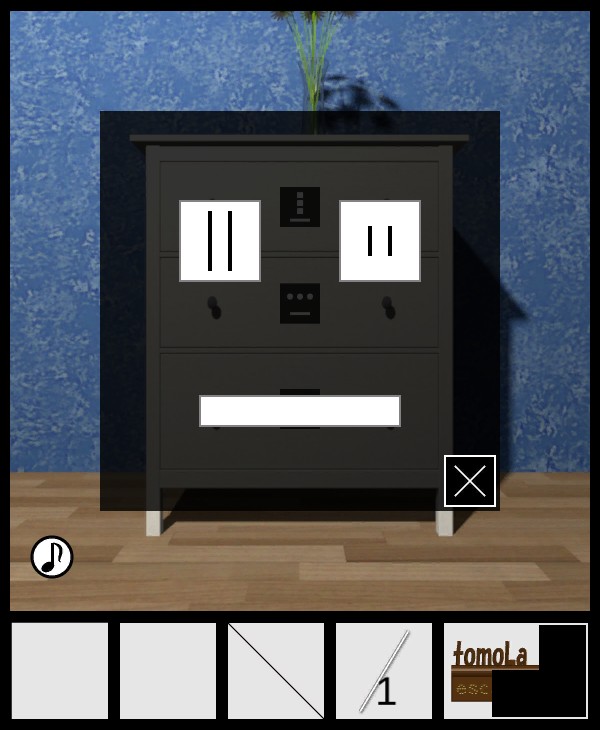Tap the right panel with two short lines
This screenshot has height=730, width=600.
[380, 241]
